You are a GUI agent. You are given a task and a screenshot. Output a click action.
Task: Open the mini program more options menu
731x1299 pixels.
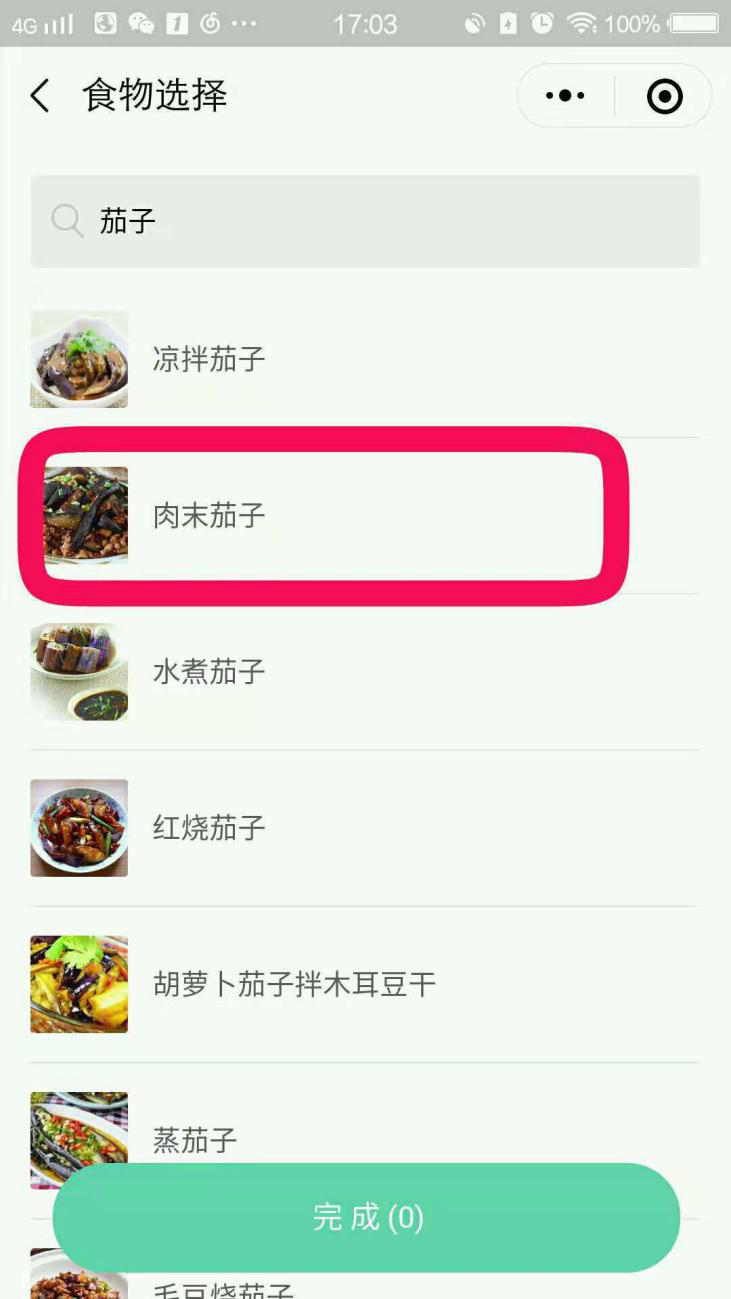tap(565, 97)
